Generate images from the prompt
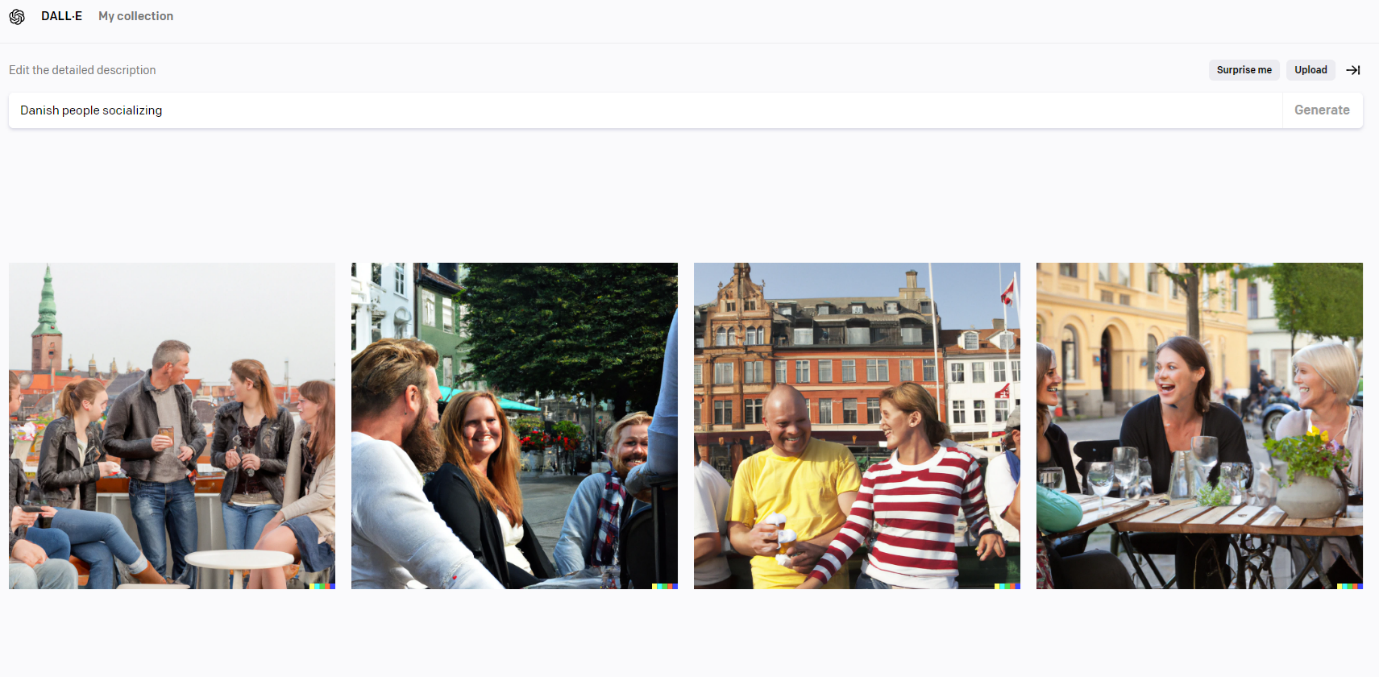 pyautogui.click(x=1321, y=110)
